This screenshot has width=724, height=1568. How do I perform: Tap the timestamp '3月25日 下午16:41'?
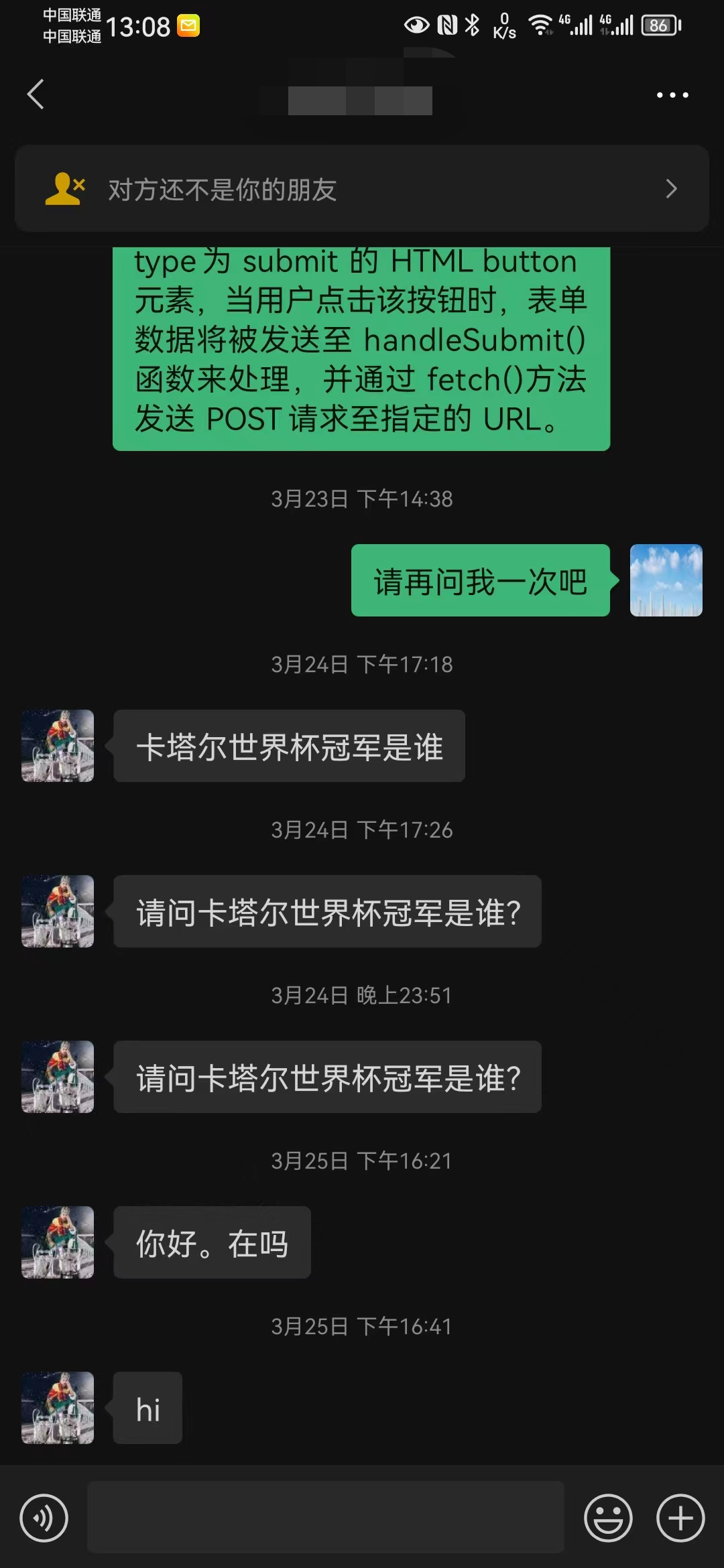(x=362, y=1326)
